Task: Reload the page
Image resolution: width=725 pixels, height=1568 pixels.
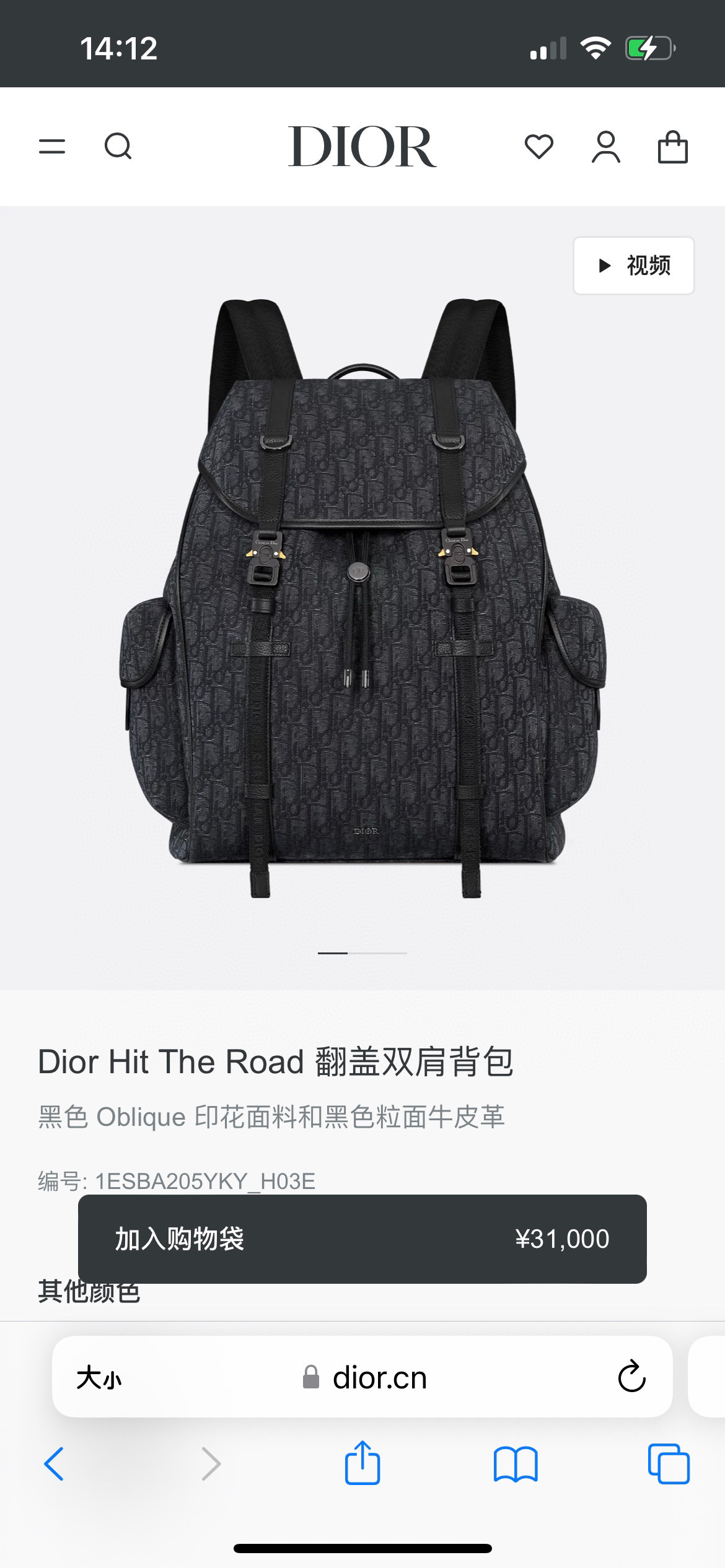Action: 631,1377
